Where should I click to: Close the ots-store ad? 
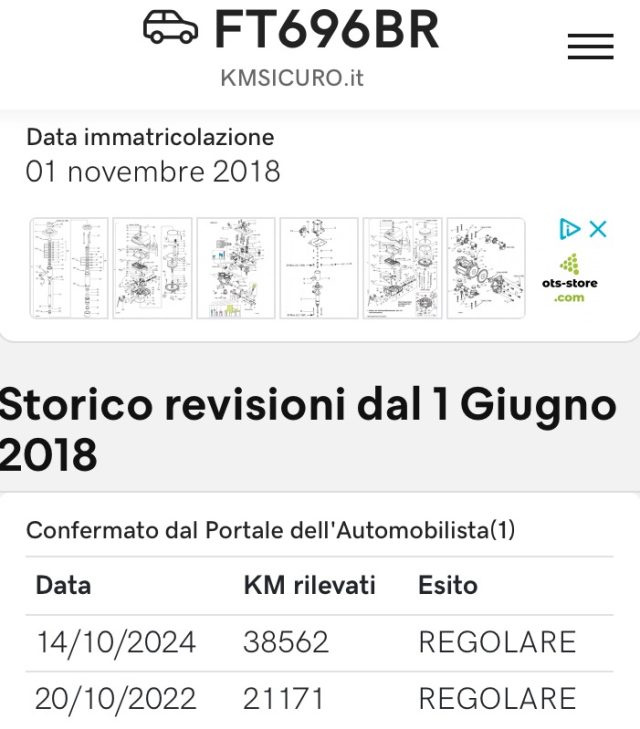coord(598,229)
